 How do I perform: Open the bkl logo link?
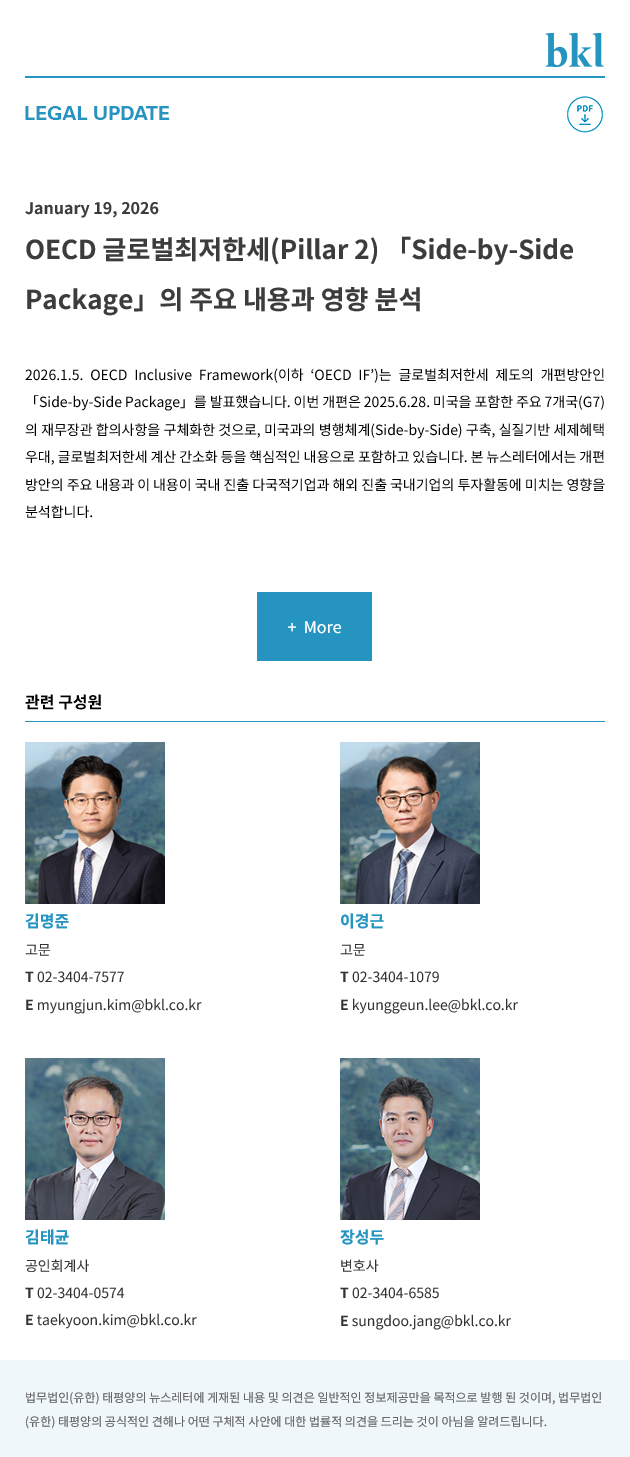[574, 50]
